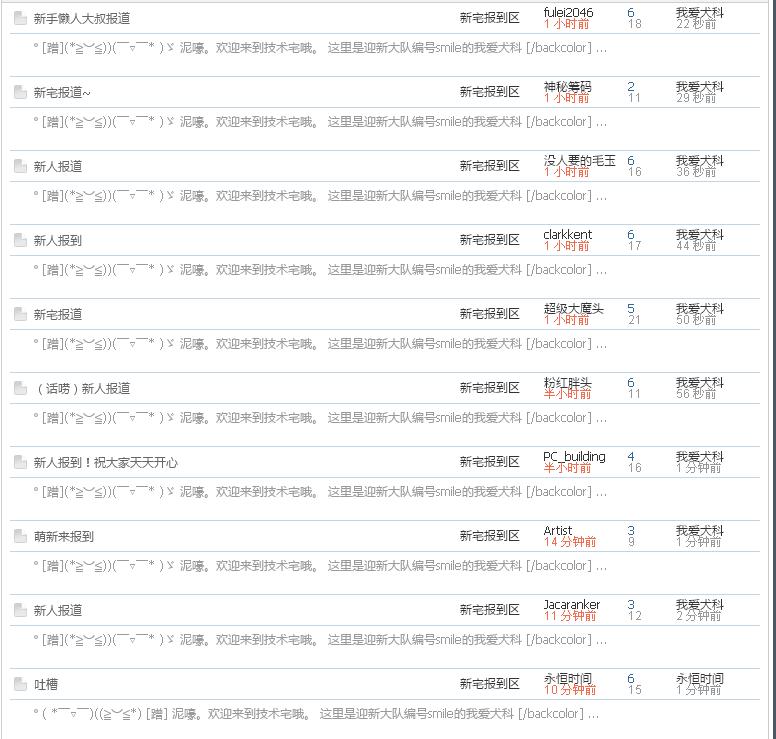This screenshot has height=739, width=776.
Task: View profile of author Artist
Action: 558,531
